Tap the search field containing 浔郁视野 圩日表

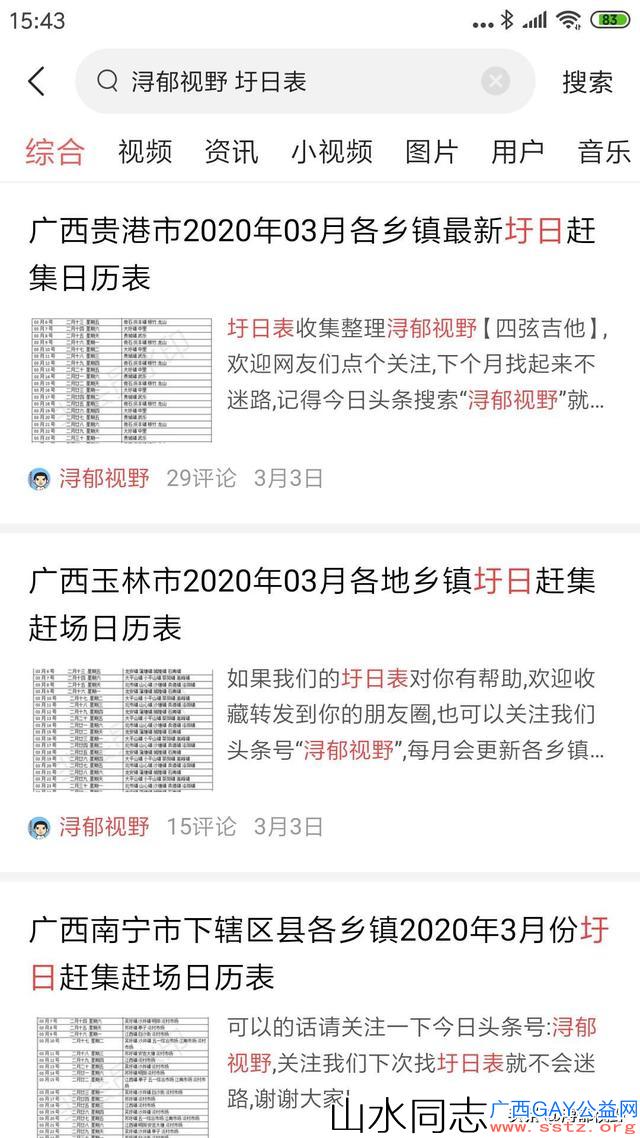305,81
